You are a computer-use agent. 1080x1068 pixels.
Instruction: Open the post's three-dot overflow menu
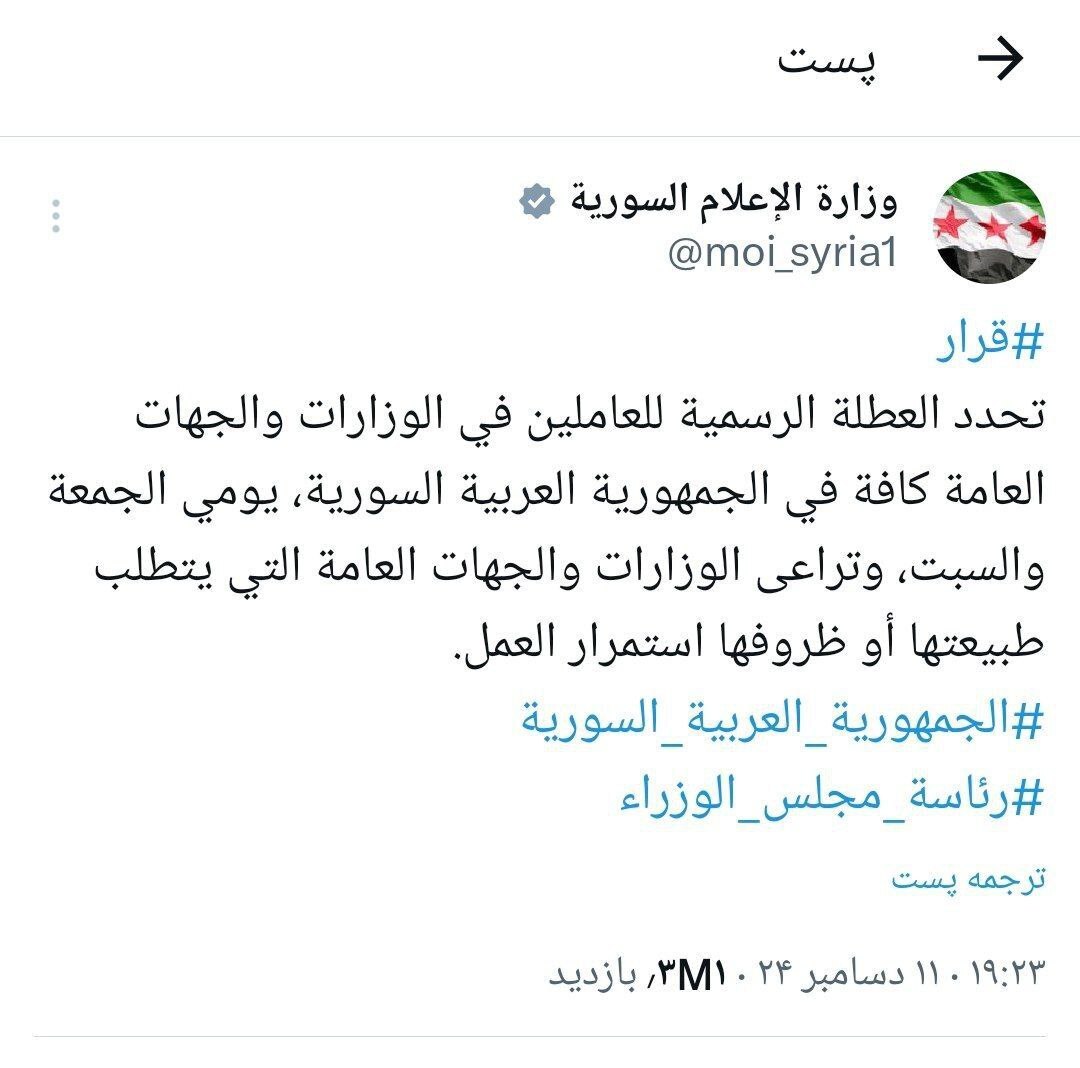point(56,217)
